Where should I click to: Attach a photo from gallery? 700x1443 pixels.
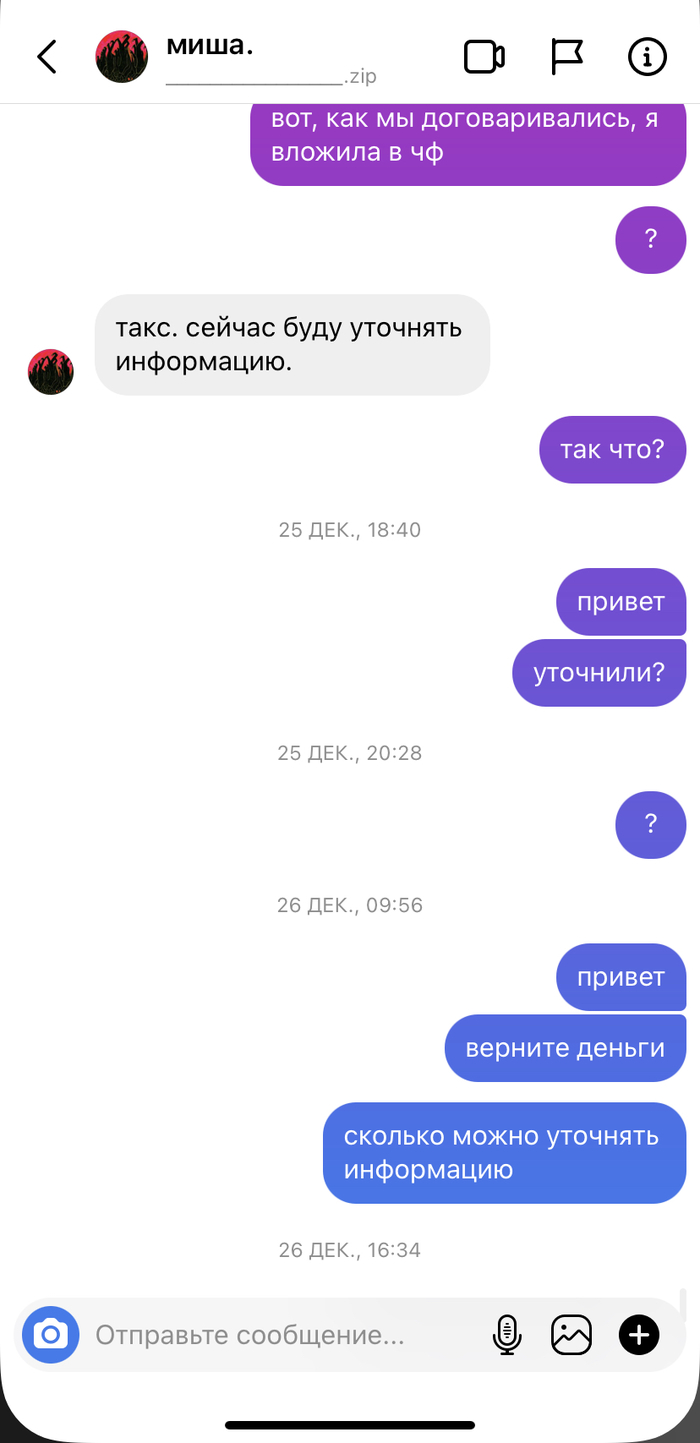point(572,1334)
